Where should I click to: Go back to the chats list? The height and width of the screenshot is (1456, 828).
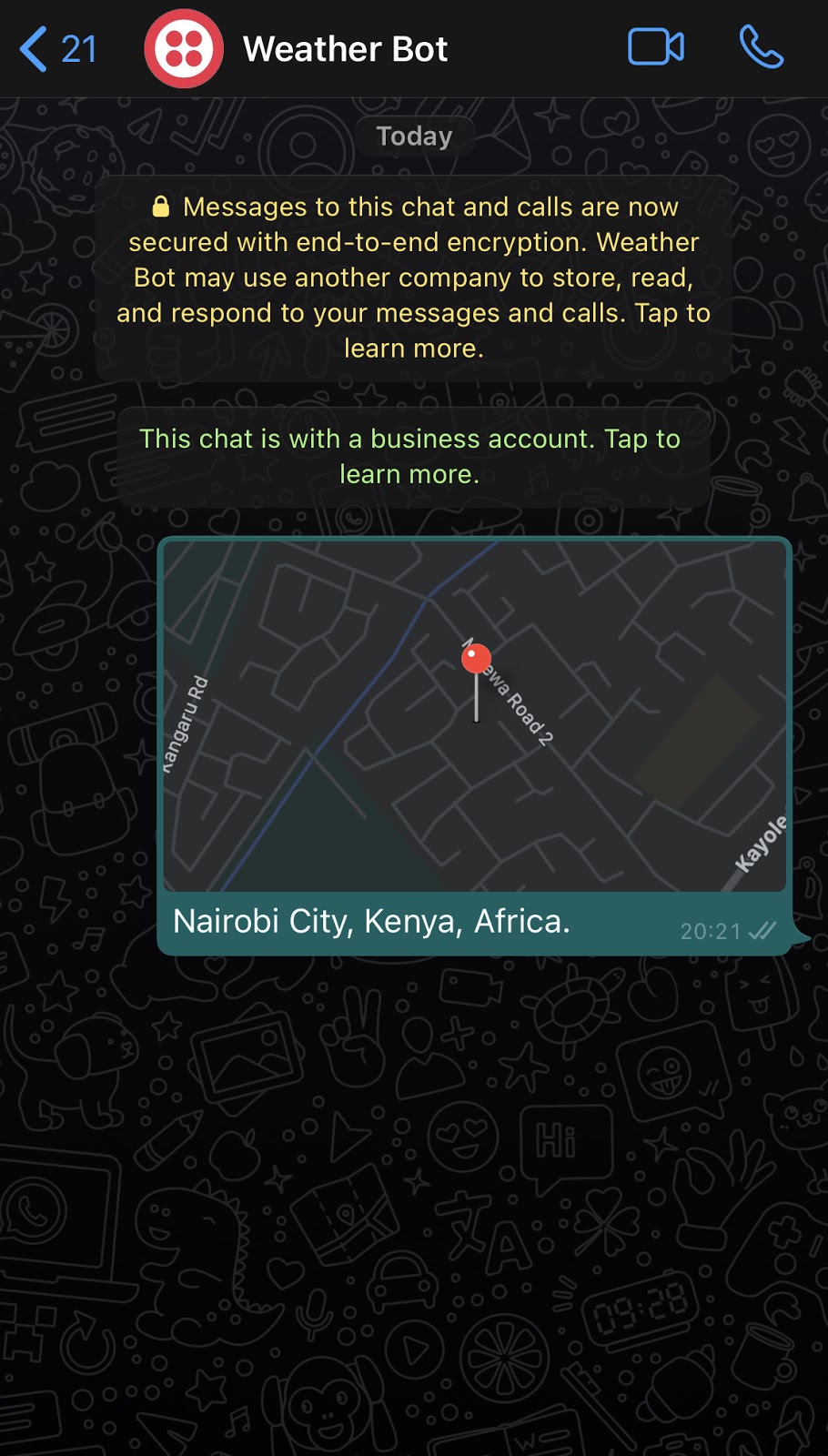tap(56, 49)
